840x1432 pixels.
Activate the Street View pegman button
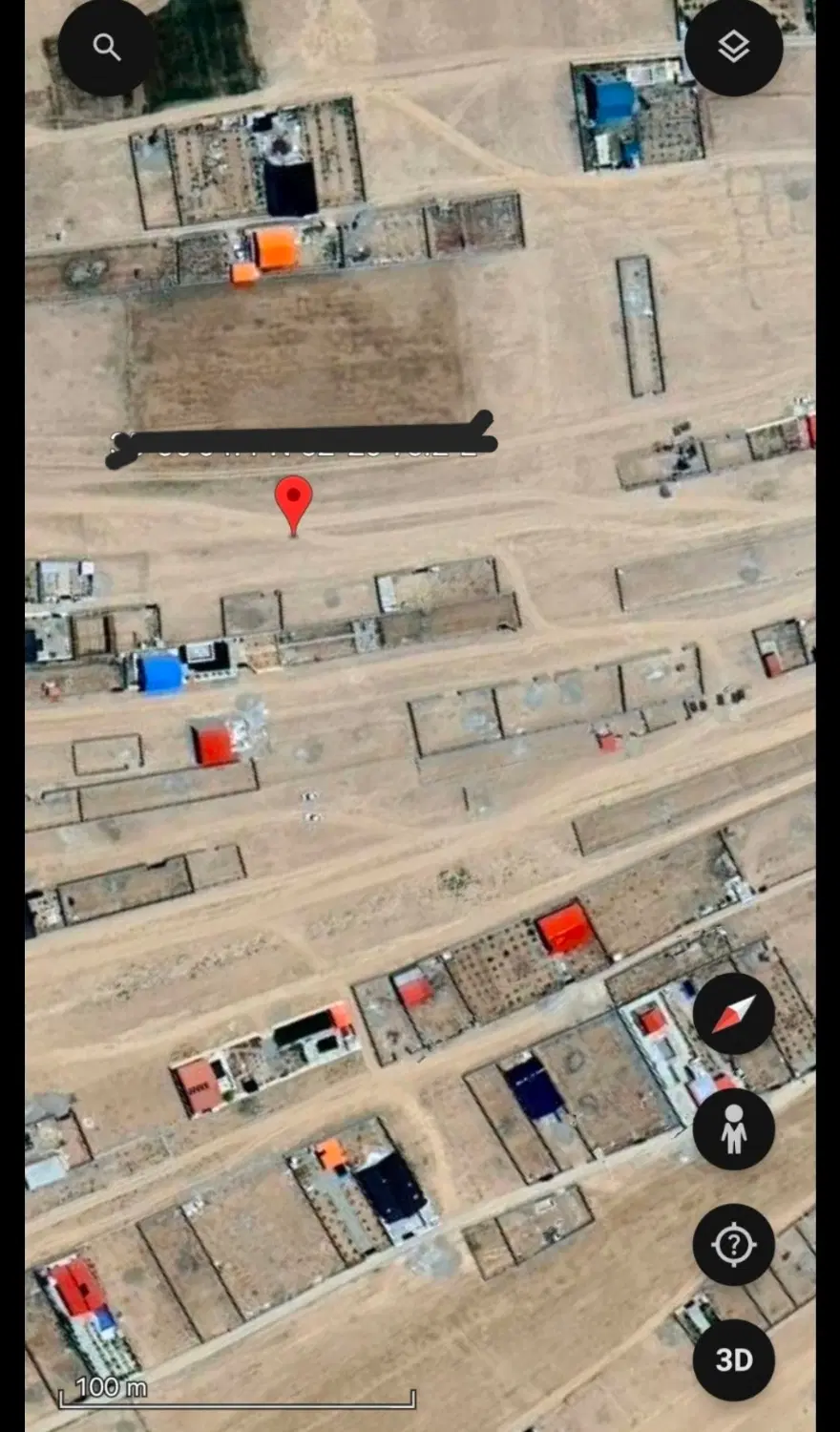click(733, 1129)
